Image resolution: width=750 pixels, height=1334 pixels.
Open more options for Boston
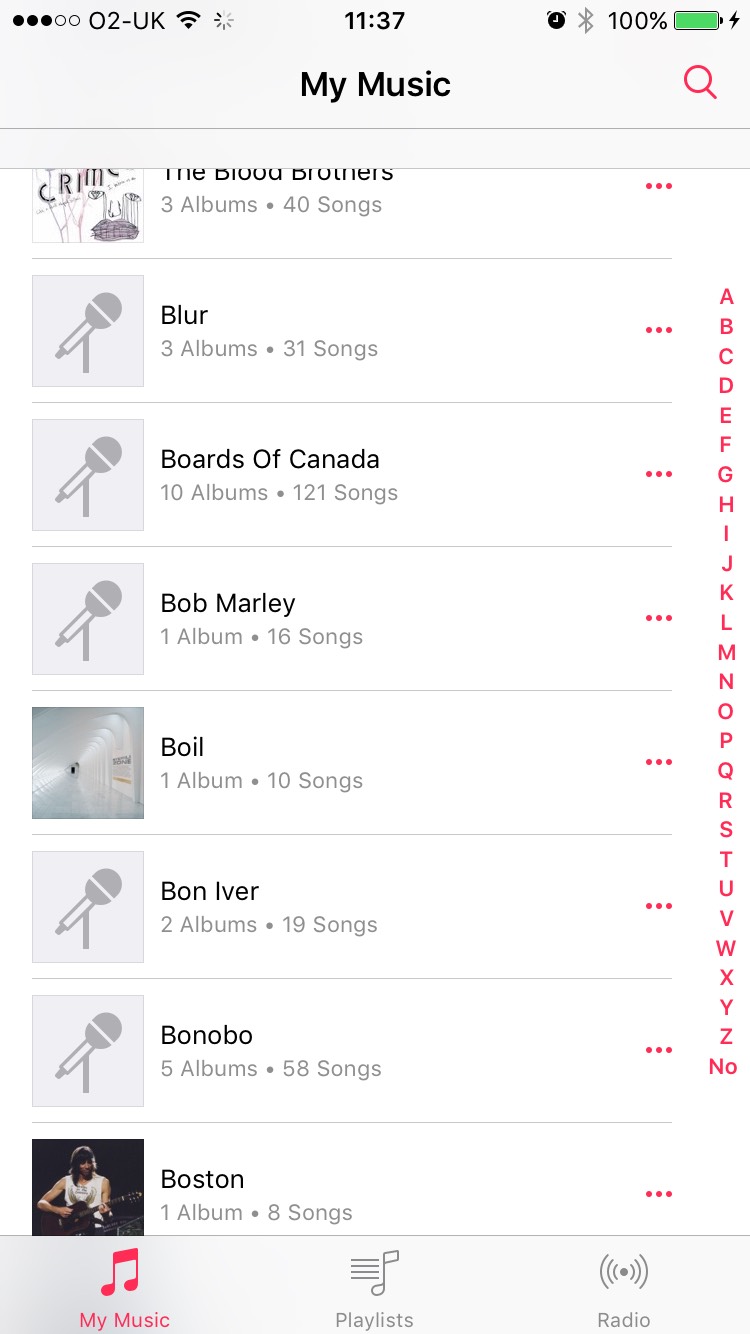[659, 1194]
